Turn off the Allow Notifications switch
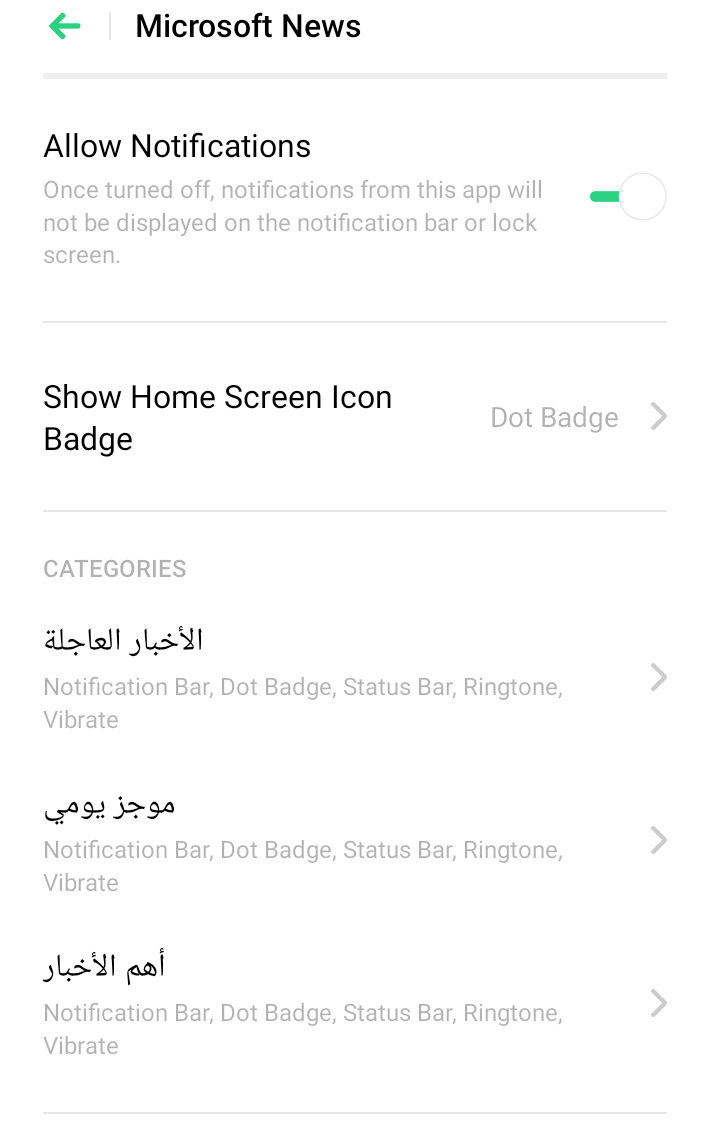 (x=628, y=196)
